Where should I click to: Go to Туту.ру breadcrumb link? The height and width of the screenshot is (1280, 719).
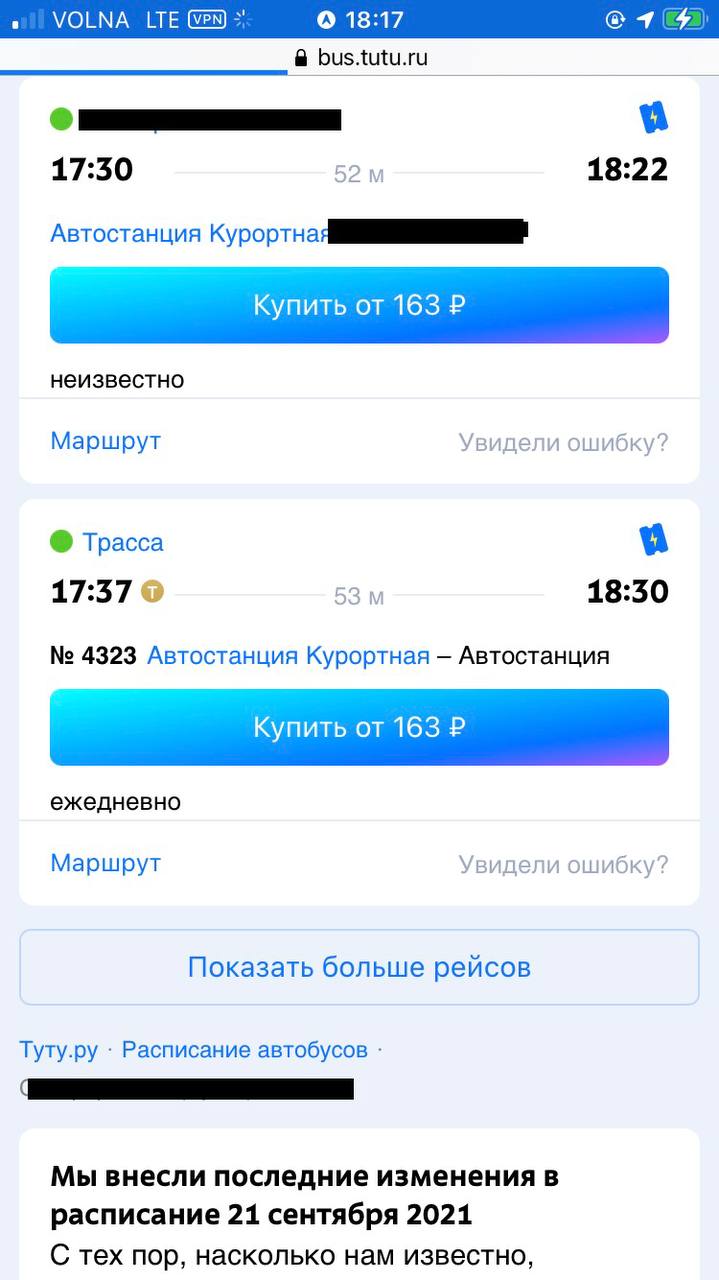(x=58, y=1050)
